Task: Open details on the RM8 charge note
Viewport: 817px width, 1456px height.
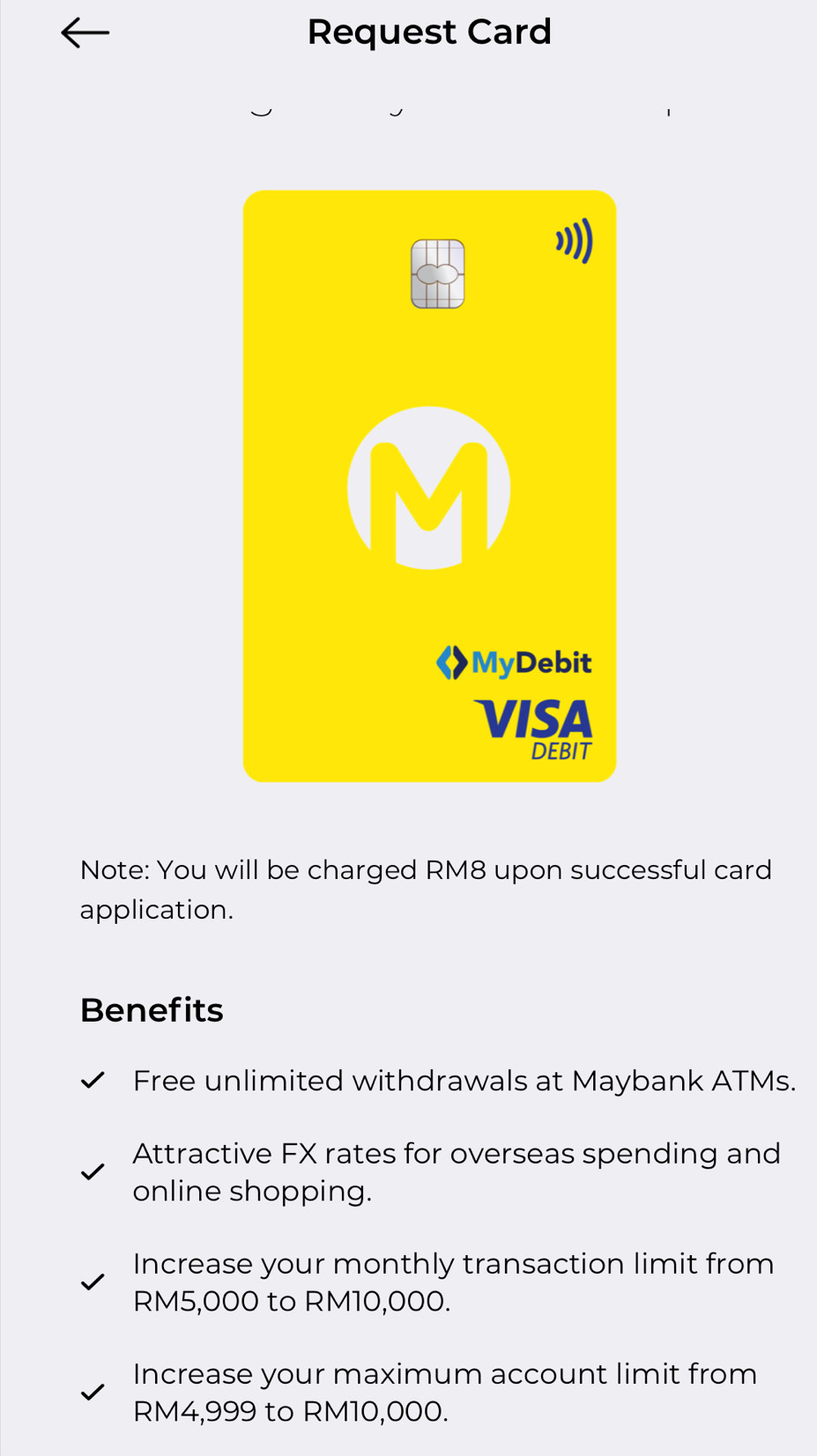Action: click(426, 887)
